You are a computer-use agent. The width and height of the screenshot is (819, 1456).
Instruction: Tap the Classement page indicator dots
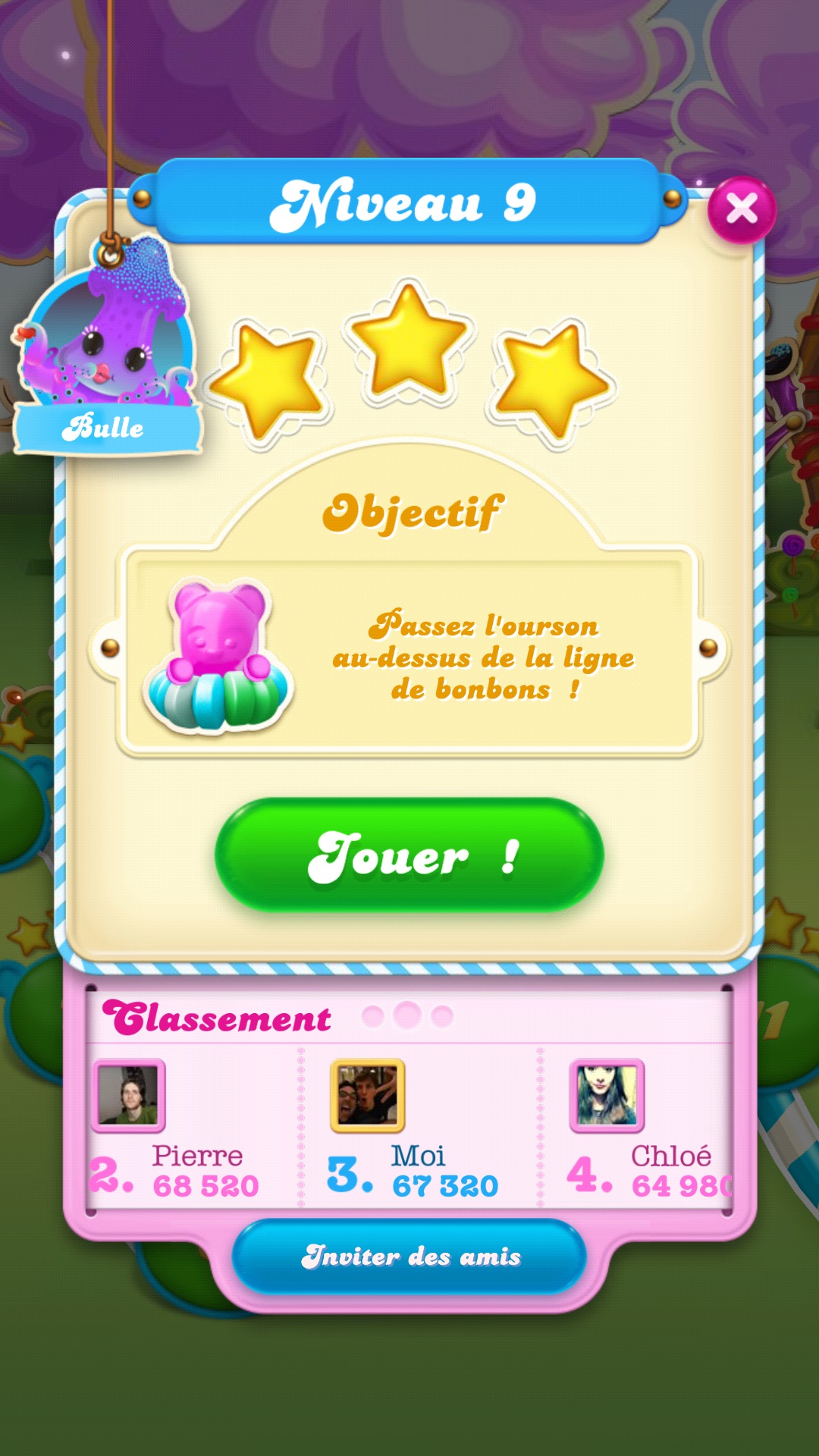tap(407, 1015)
